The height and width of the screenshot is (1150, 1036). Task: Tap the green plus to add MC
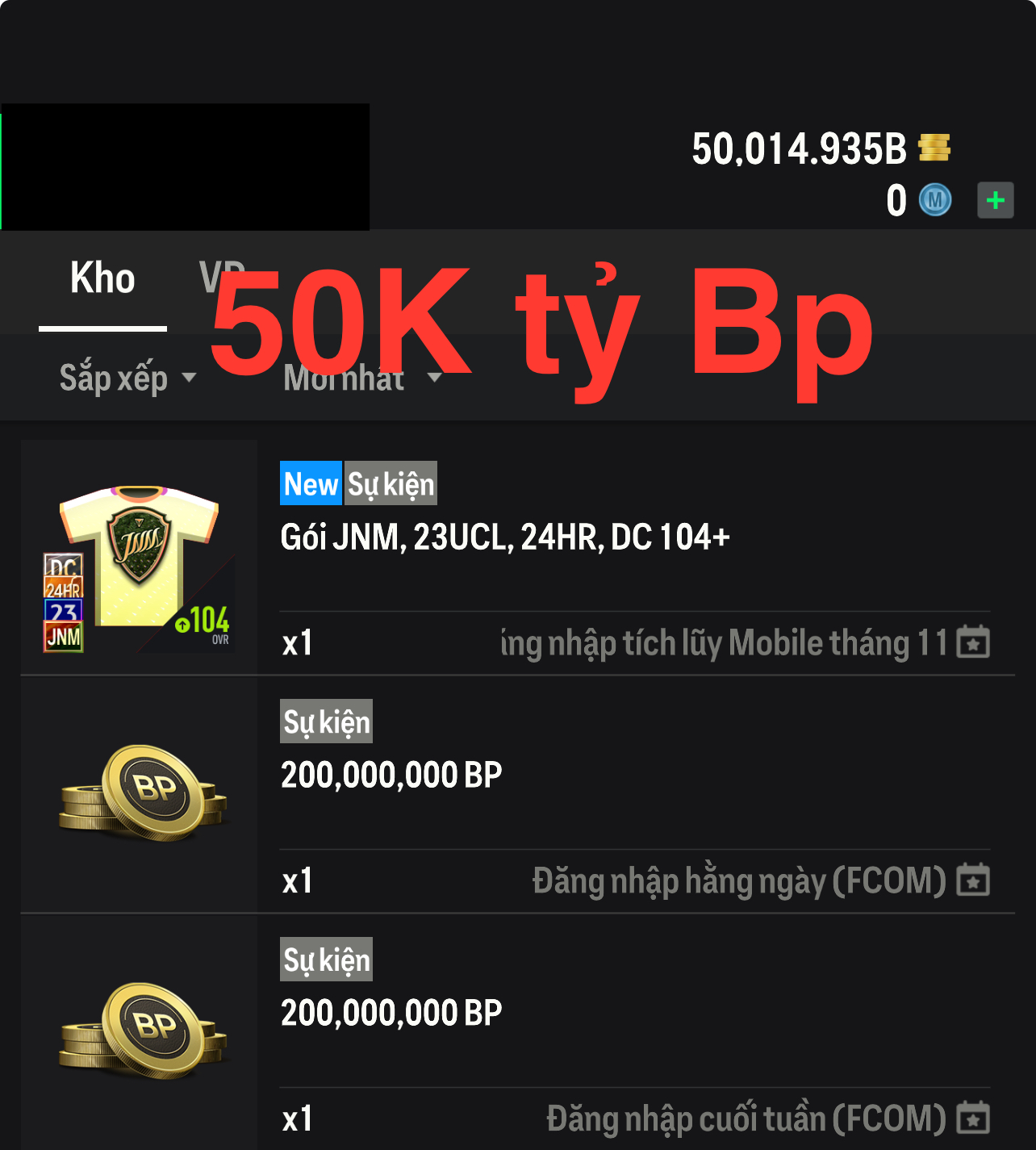click(995, 200)
